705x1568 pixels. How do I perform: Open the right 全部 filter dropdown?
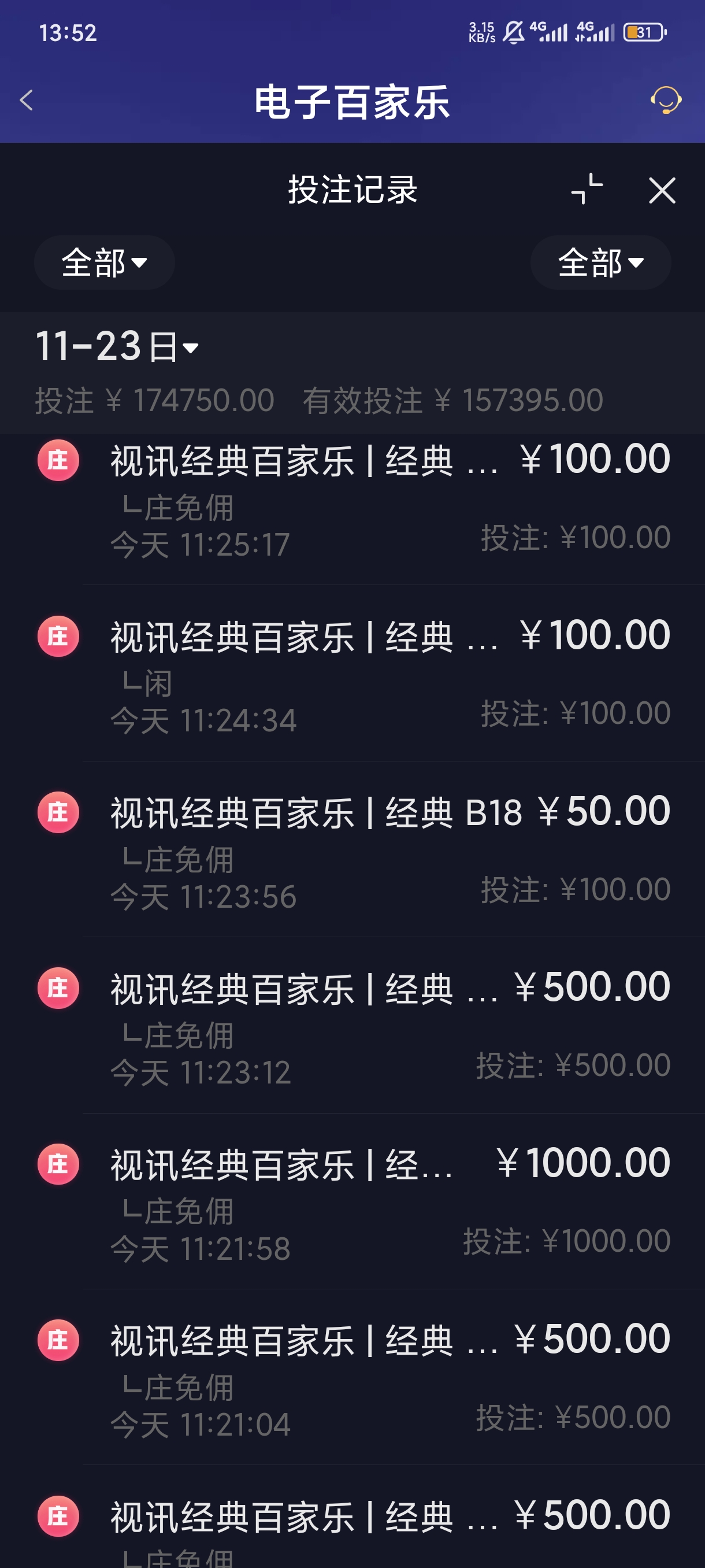pyautogui.click(x=600, y=262)
